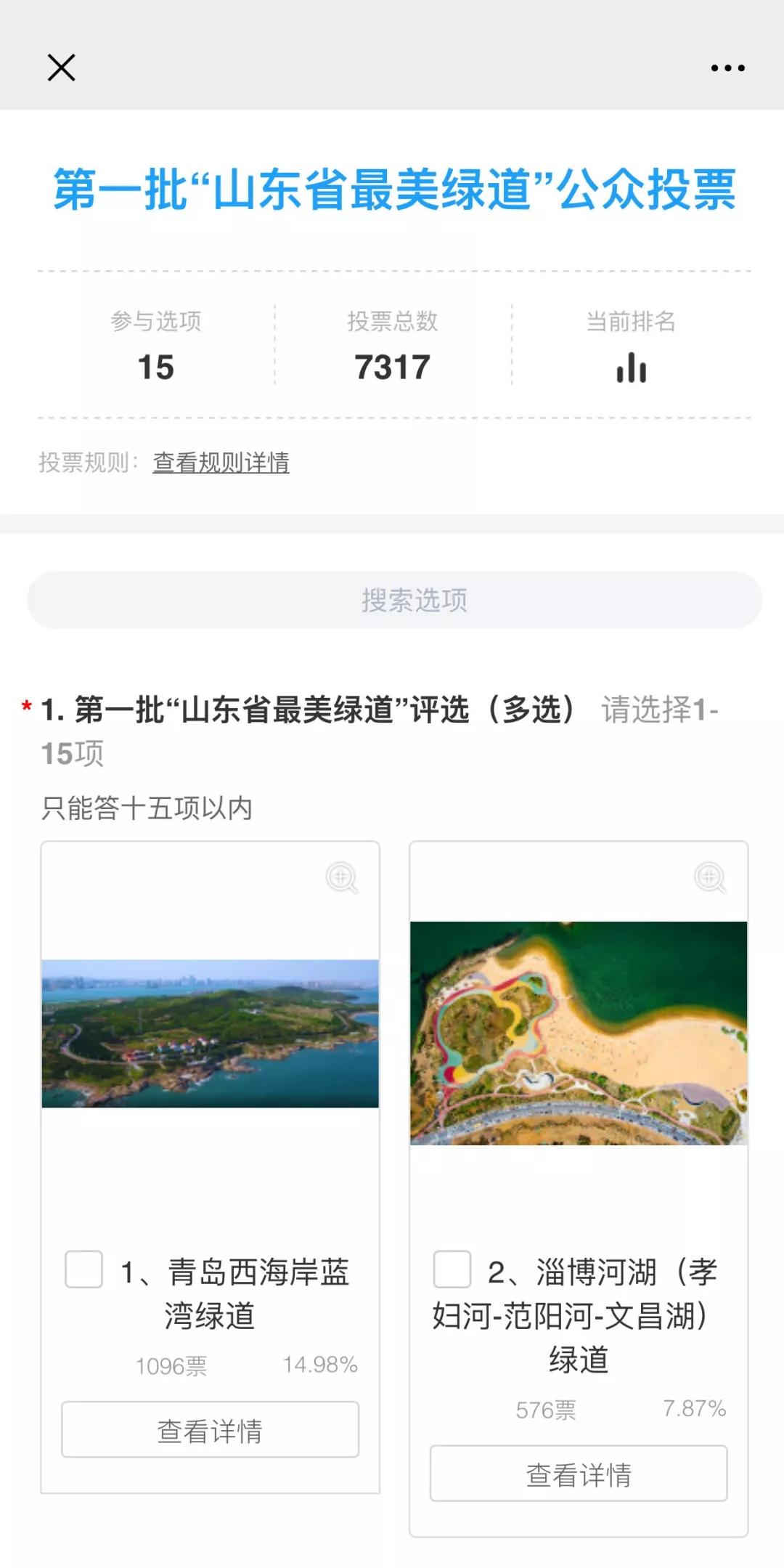
Task: Close the voting page
Action: (x=62, y=68)
